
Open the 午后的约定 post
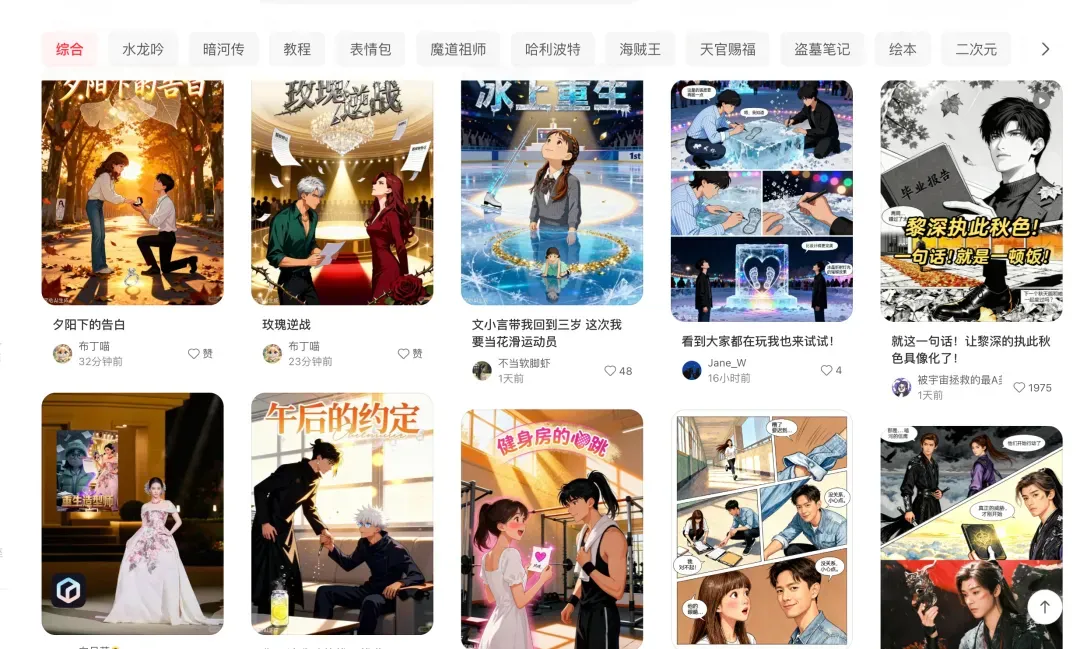click(x=342, y=513)
